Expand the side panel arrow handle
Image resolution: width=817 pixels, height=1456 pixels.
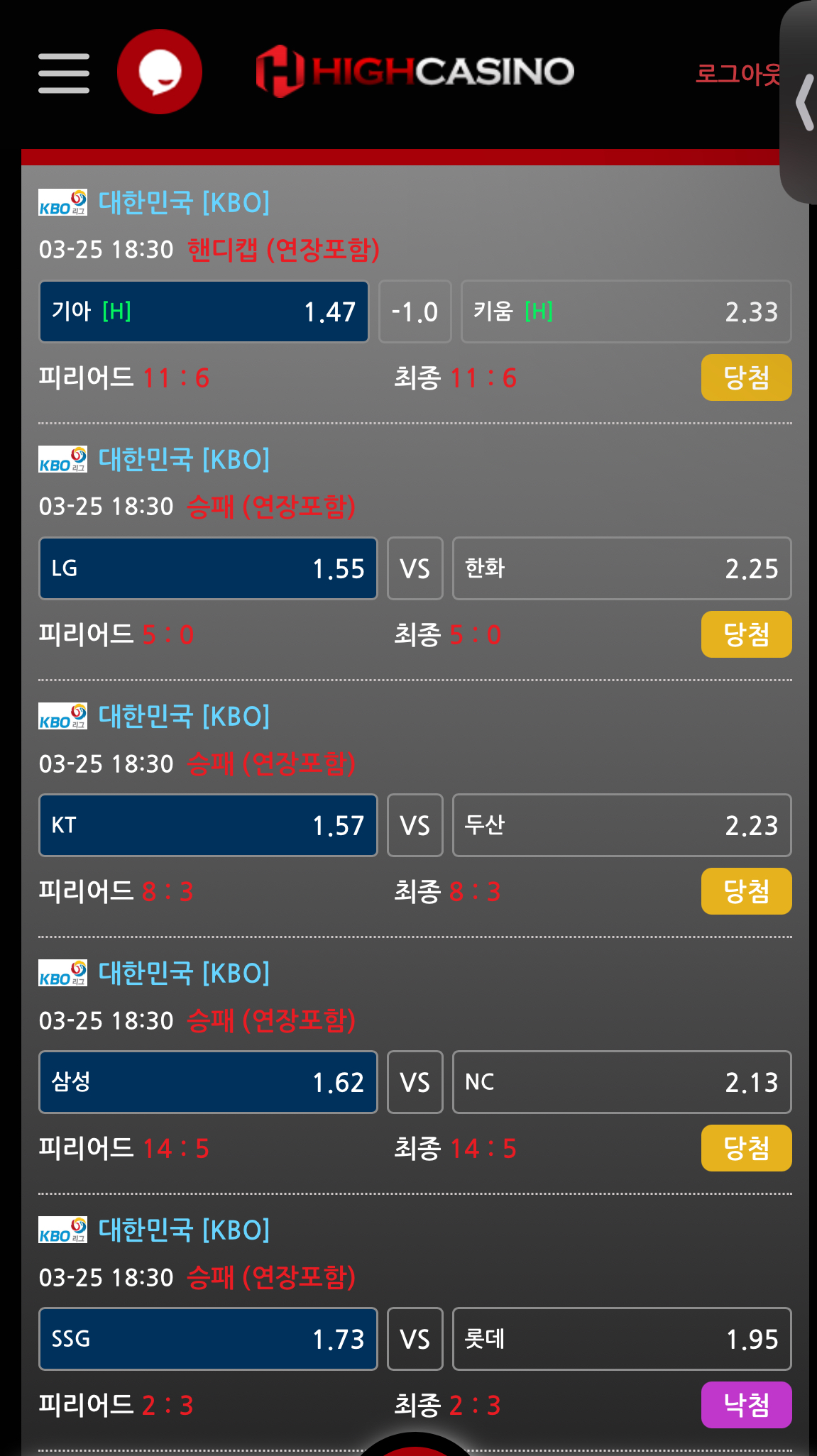804,103
